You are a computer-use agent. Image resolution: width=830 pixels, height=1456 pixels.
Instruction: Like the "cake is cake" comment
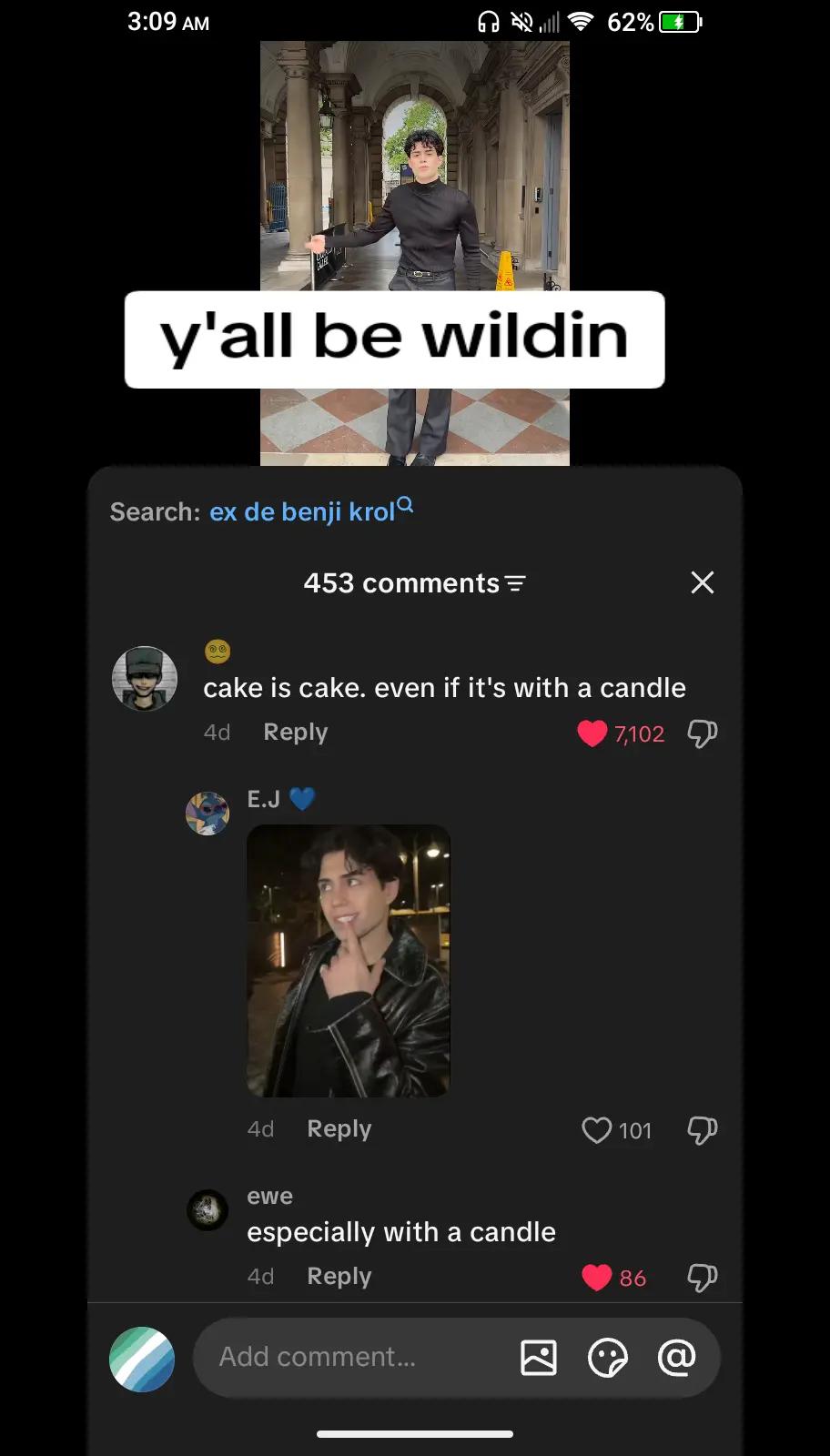point(592,733)
